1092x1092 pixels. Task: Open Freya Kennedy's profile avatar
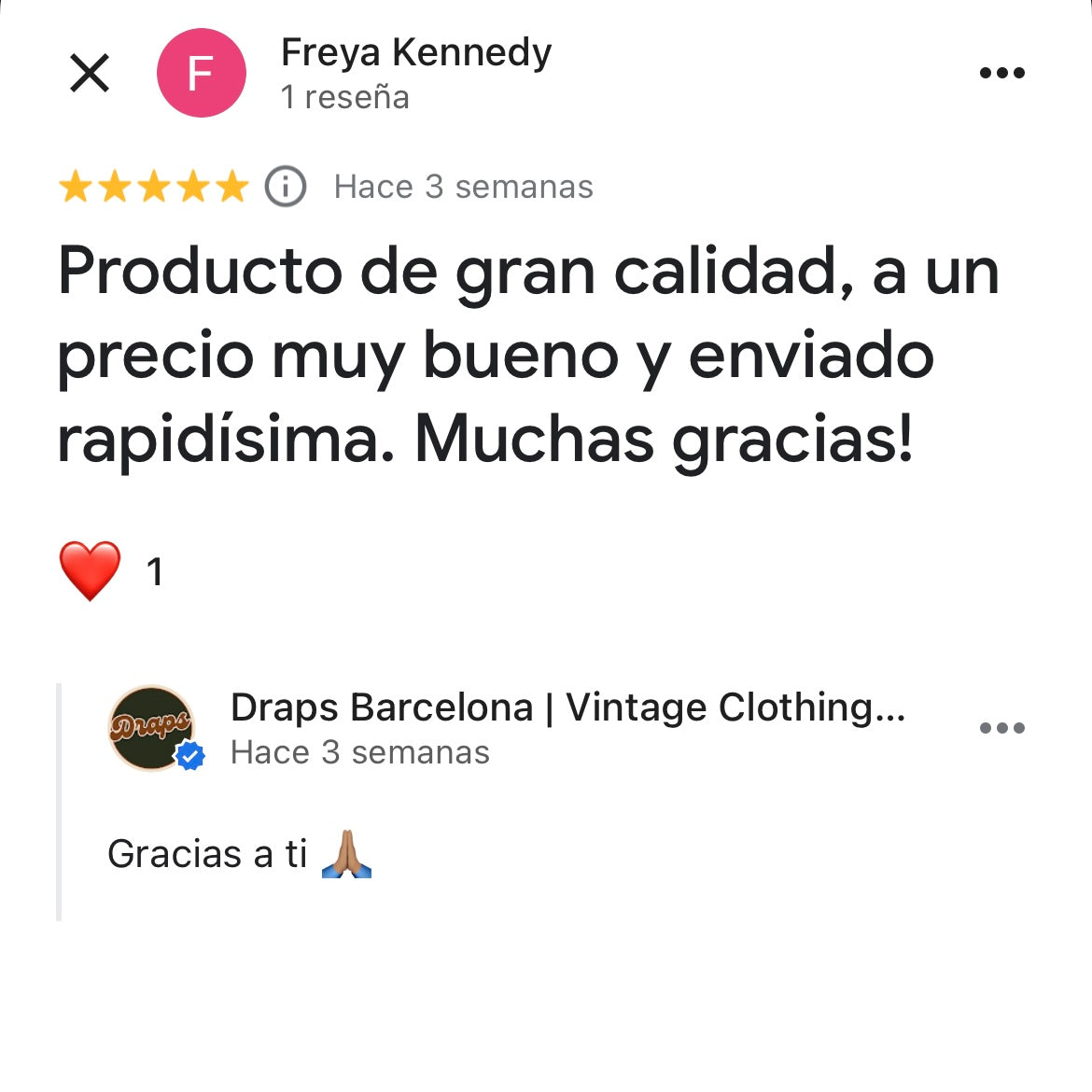(201, 73)
